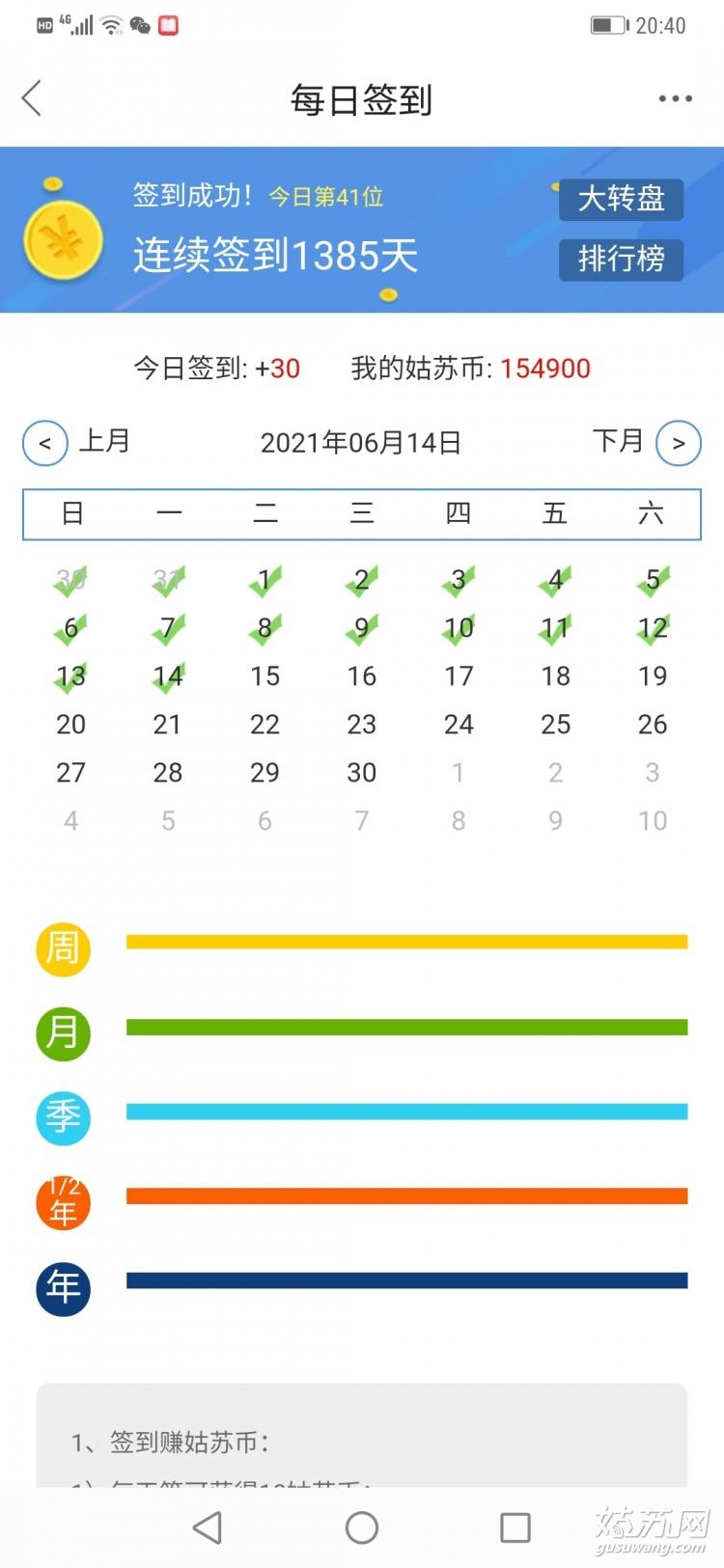Open the 大转盘 lucky wheel
The width and height of the screenshot is (724, 1568).
click(621, 200)
